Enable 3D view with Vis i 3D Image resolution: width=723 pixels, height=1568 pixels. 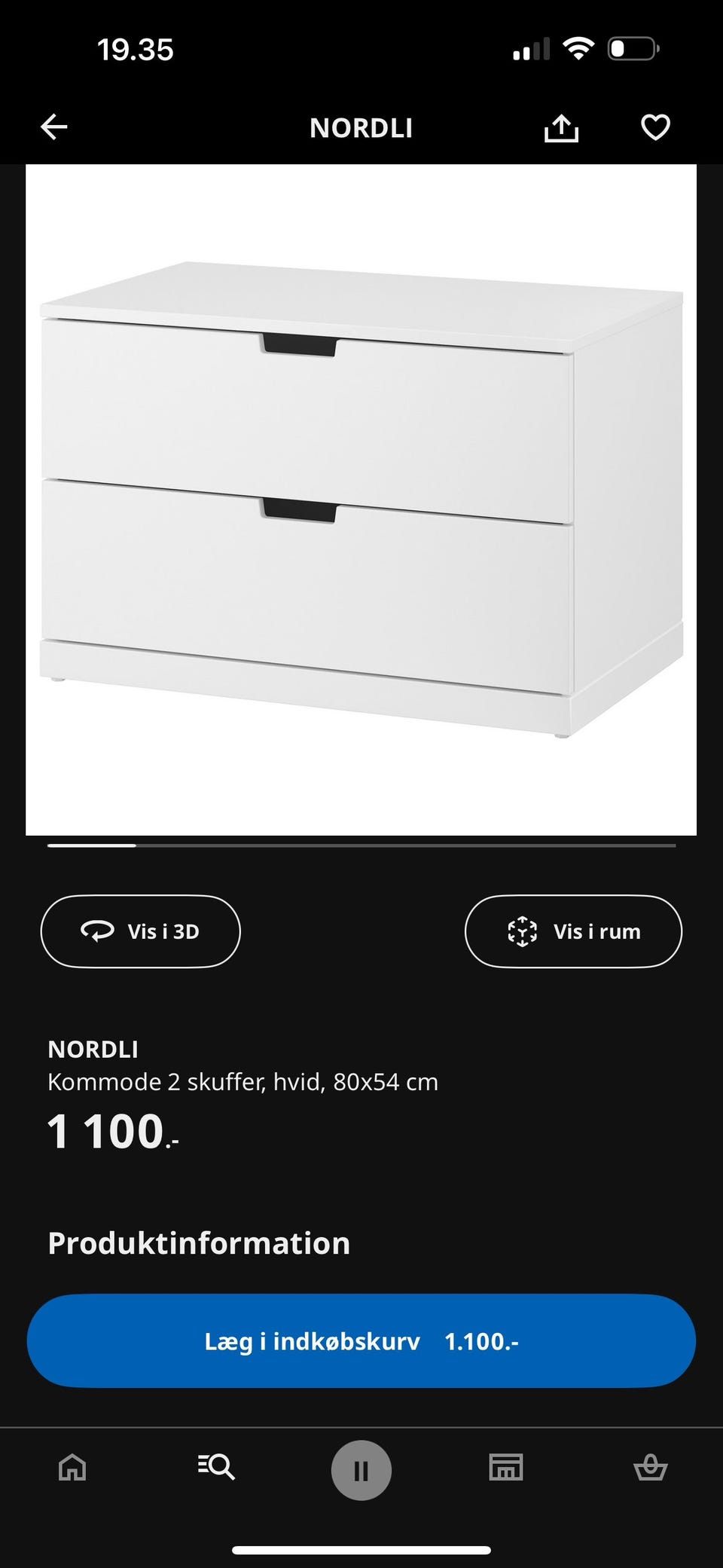140,931
